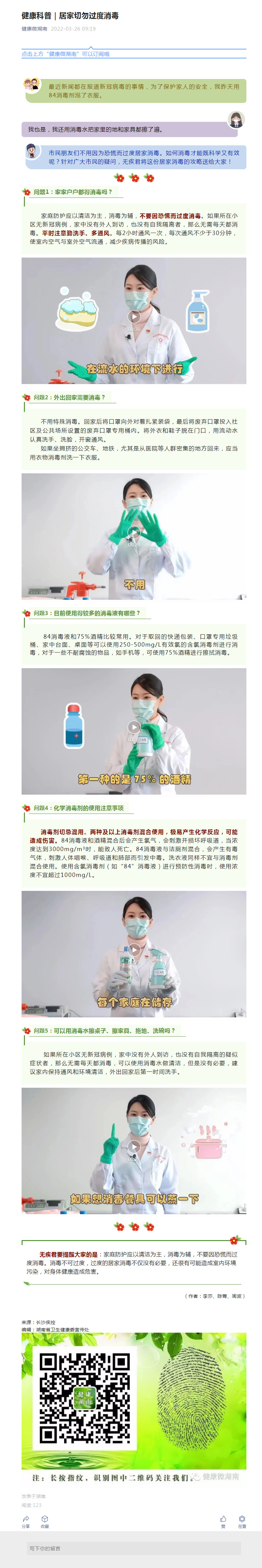Play the video captioned 不用
Screen dimensions: 262x1568
133,533
